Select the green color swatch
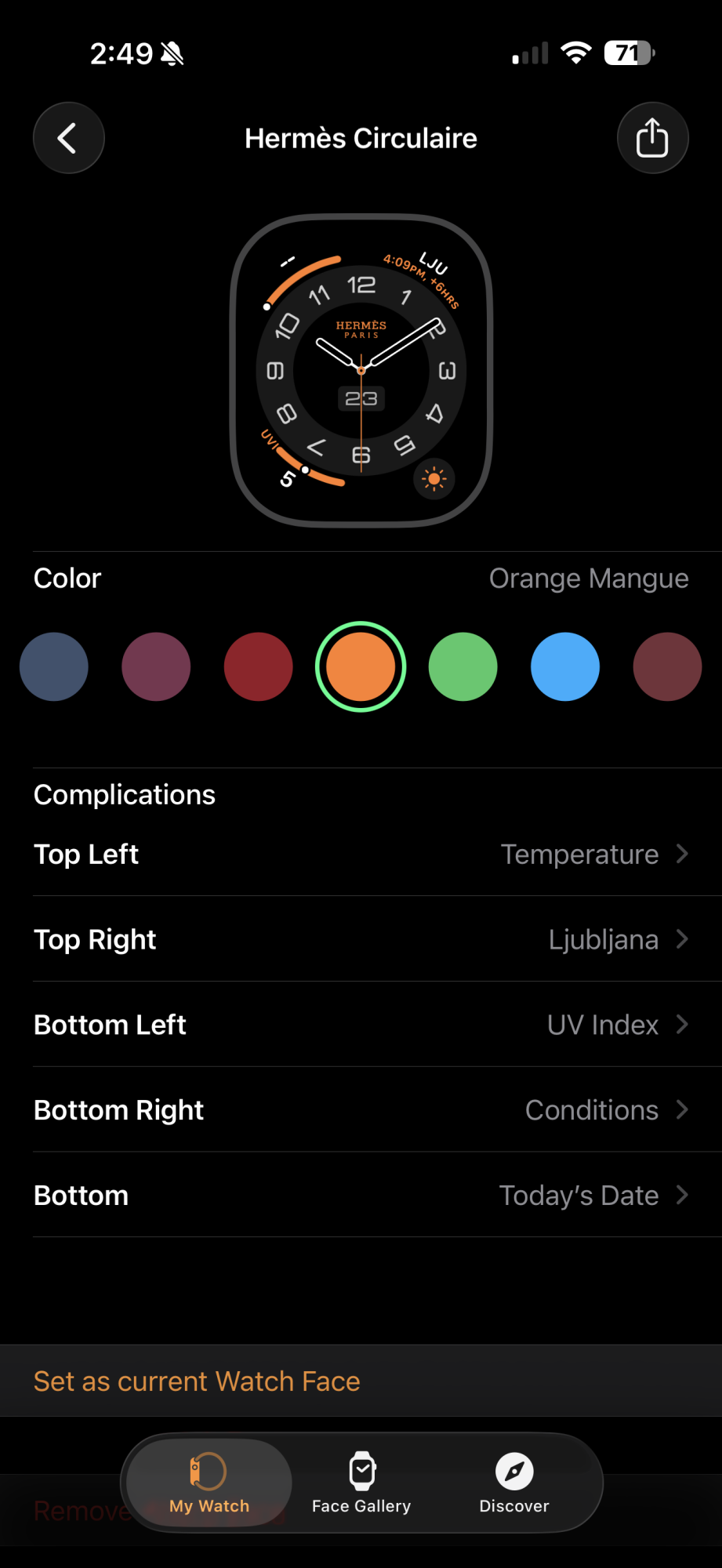 coord(463,666)
